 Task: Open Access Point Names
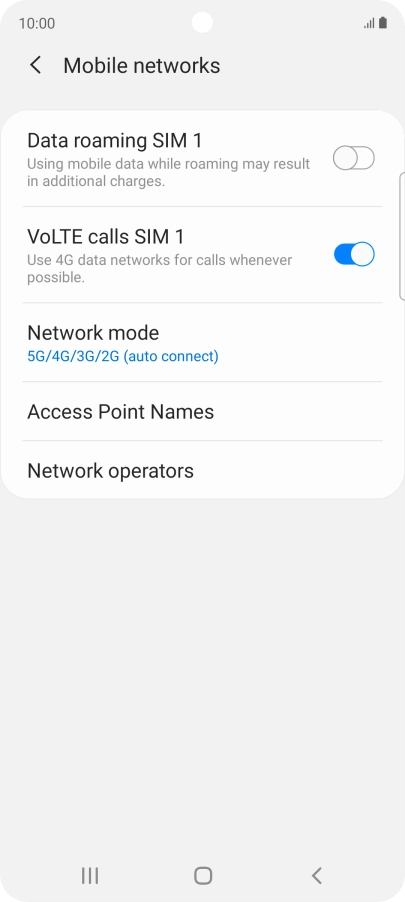[202, 412]
